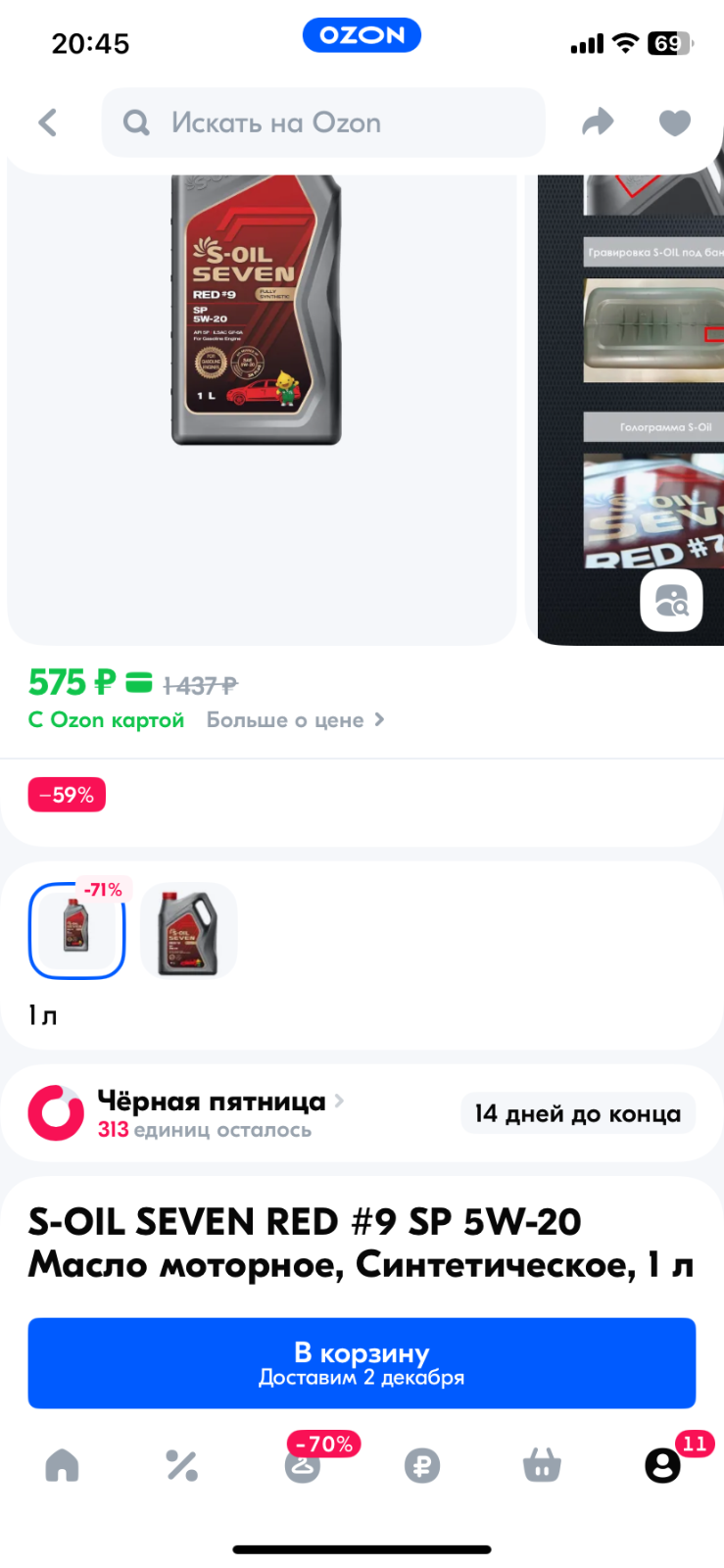Open similar image search icon
This screenshot has width=724, height=1568.
tap(672, 601)
